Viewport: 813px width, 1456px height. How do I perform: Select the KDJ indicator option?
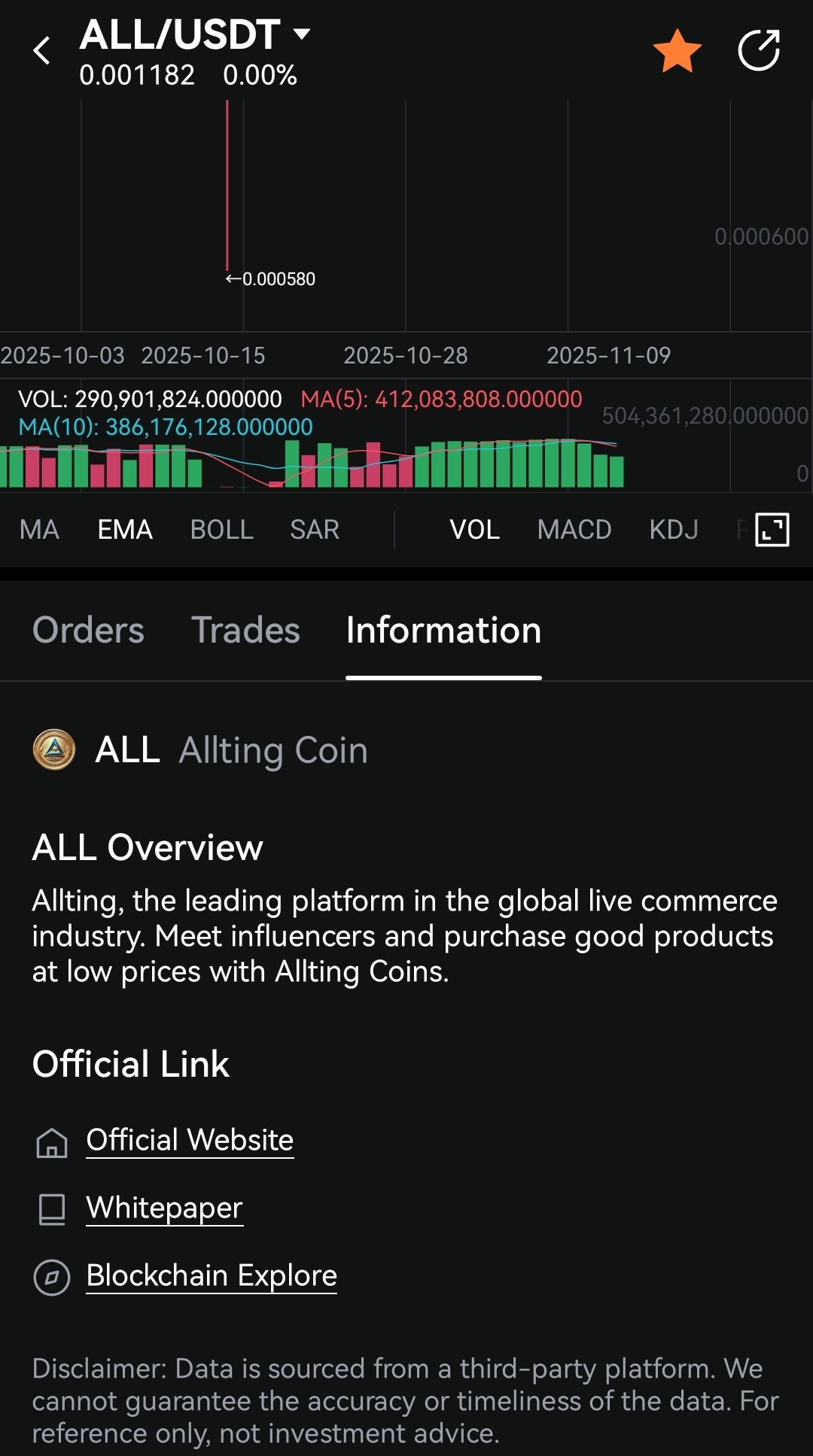(x=673, y=529)
